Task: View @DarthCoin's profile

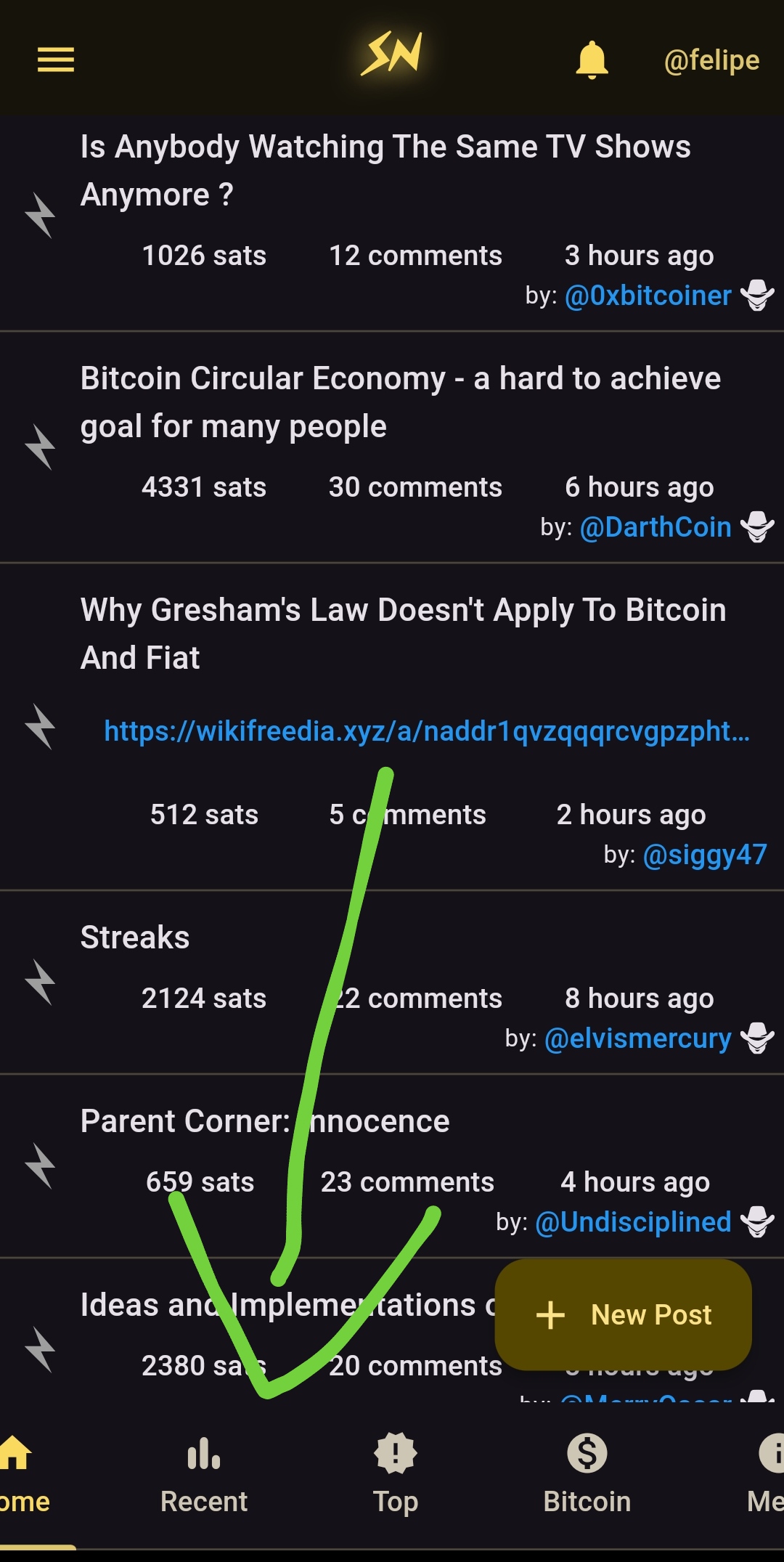Action: click(x=656, y=527)
